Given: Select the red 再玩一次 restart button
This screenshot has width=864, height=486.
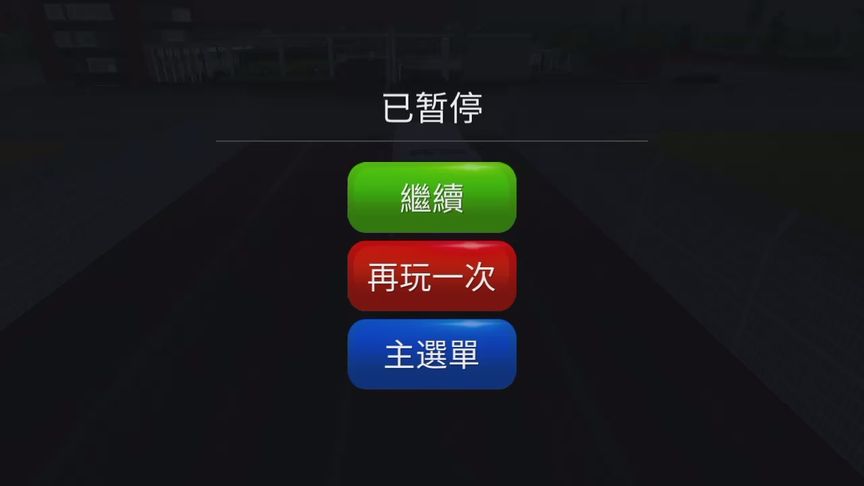Looking at the screenshot, I should pos(431,276).
